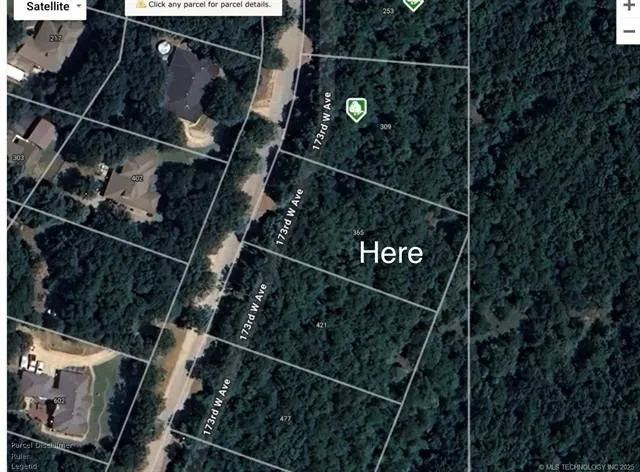Screen dimensions: 640x472
Task: Select the green land marker at parcel 253
Action: (x=412, y=5)
